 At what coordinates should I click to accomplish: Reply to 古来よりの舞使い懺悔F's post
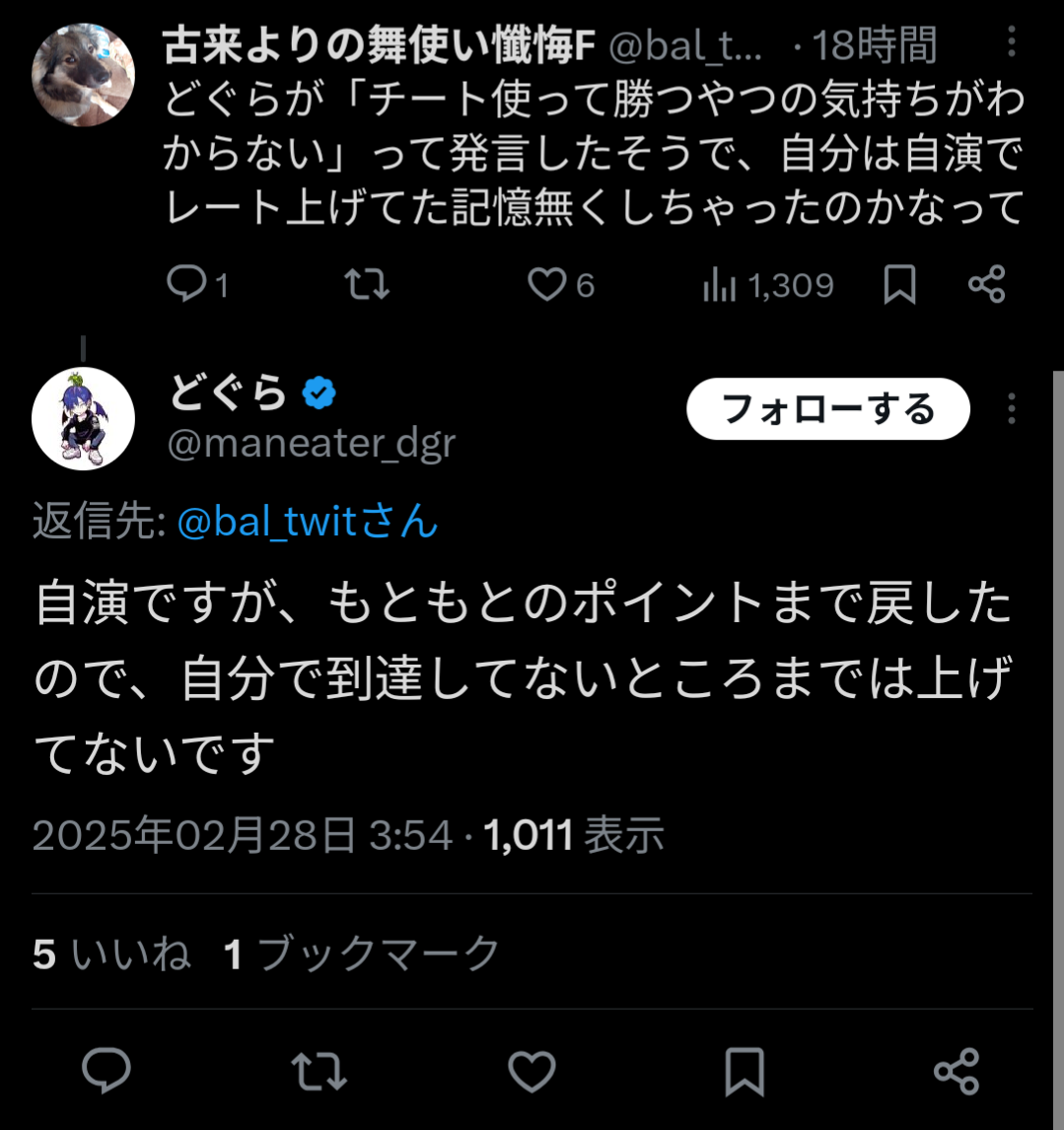point(184,285)
